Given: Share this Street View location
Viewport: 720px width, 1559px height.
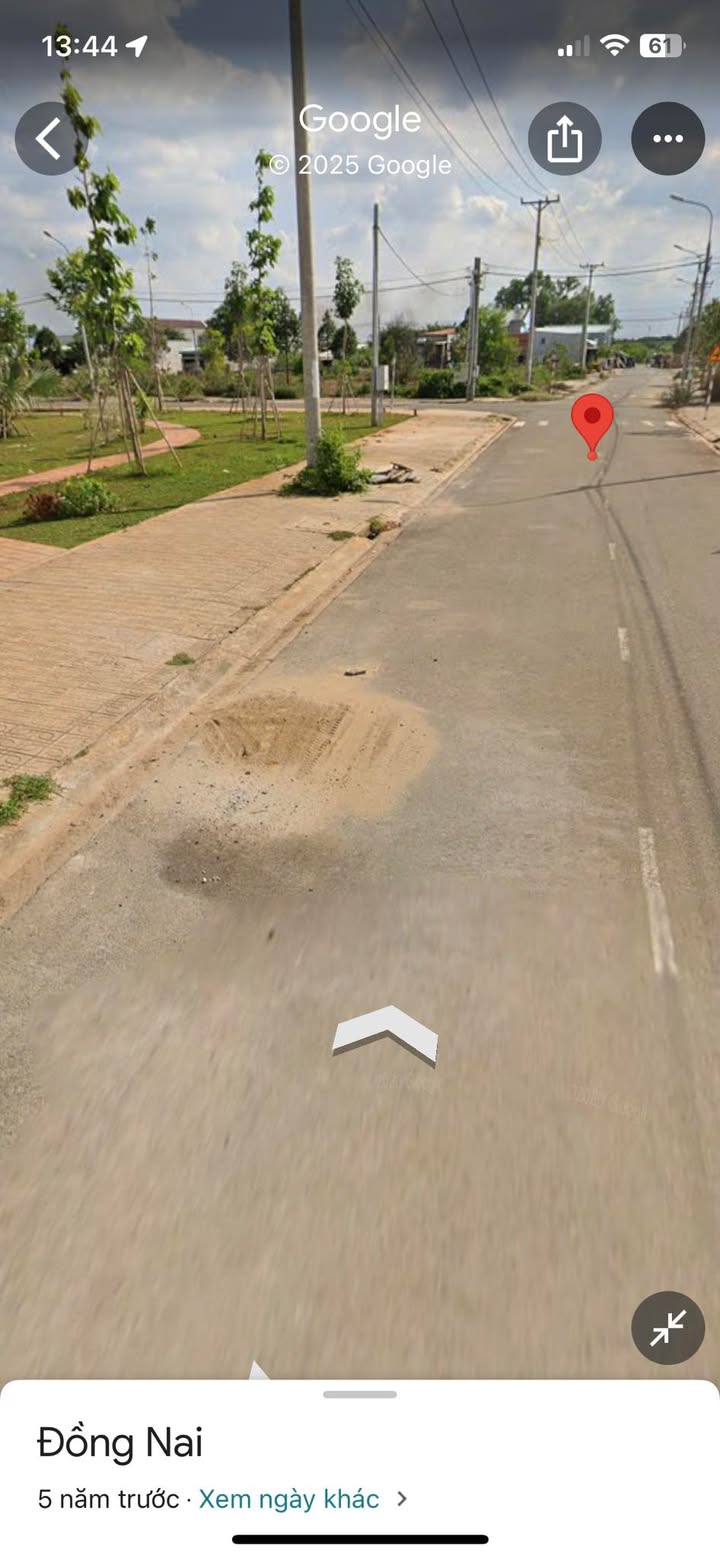Looking at the screenshot, I should tap(565, 139).
